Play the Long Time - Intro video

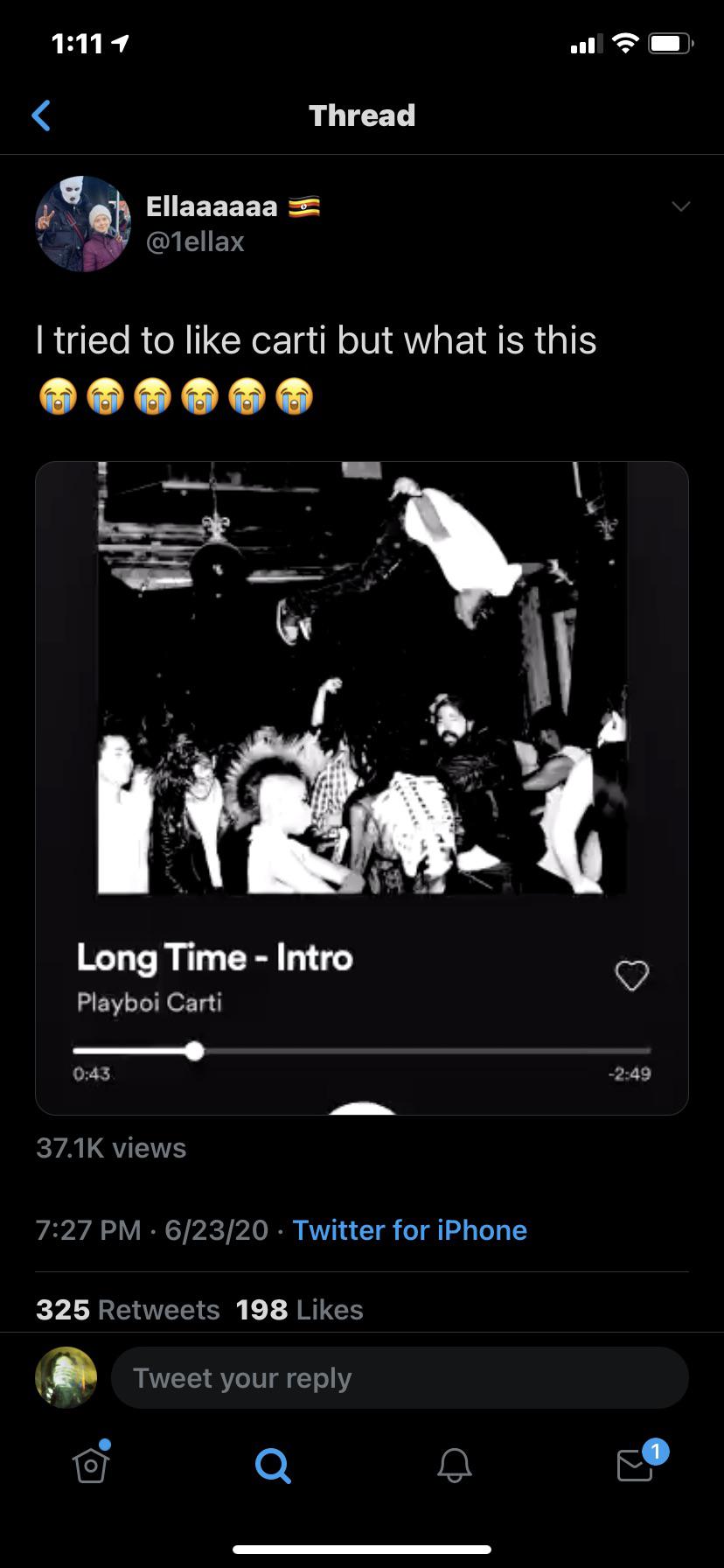click(362, 787)
